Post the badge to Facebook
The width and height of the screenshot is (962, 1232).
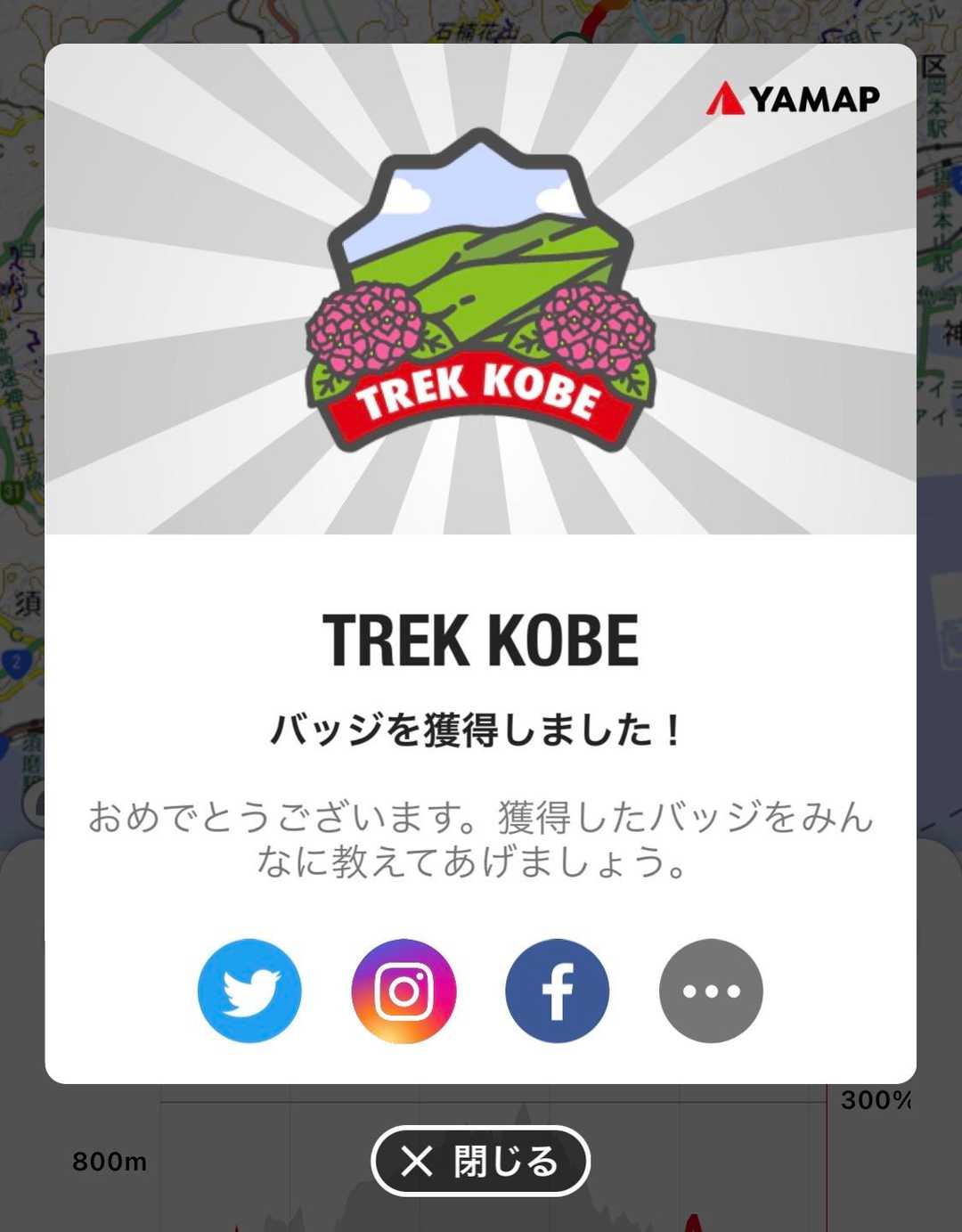point(558,991)
